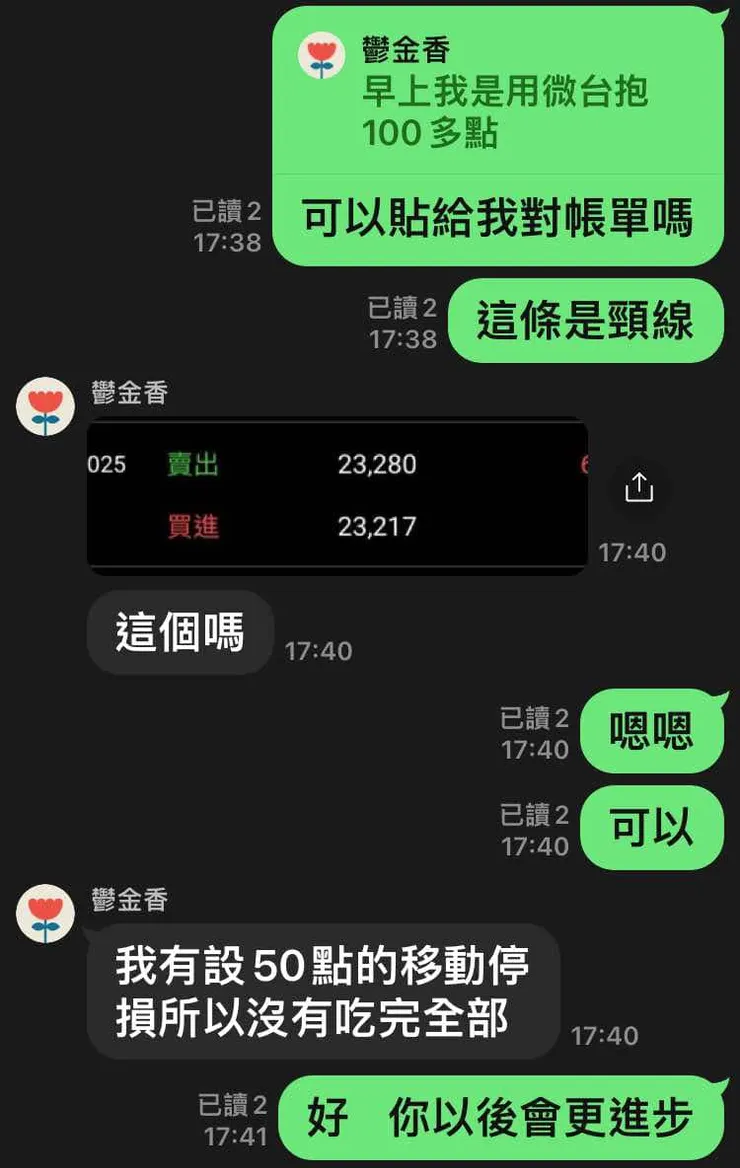Screen dimensions: 740x1168
Task: Tap the red tulip profile picture at screen bottom
Action: [44, 914]
